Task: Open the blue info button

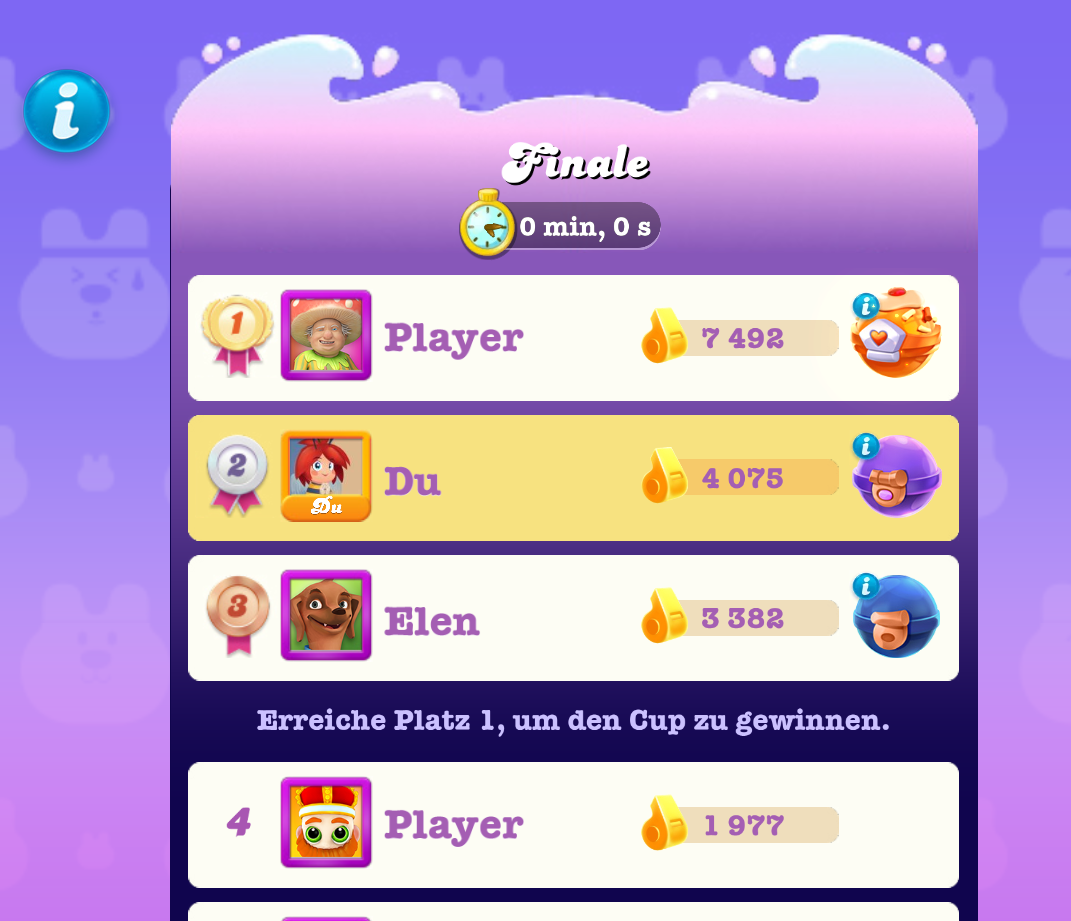Action: pos(66,111)
